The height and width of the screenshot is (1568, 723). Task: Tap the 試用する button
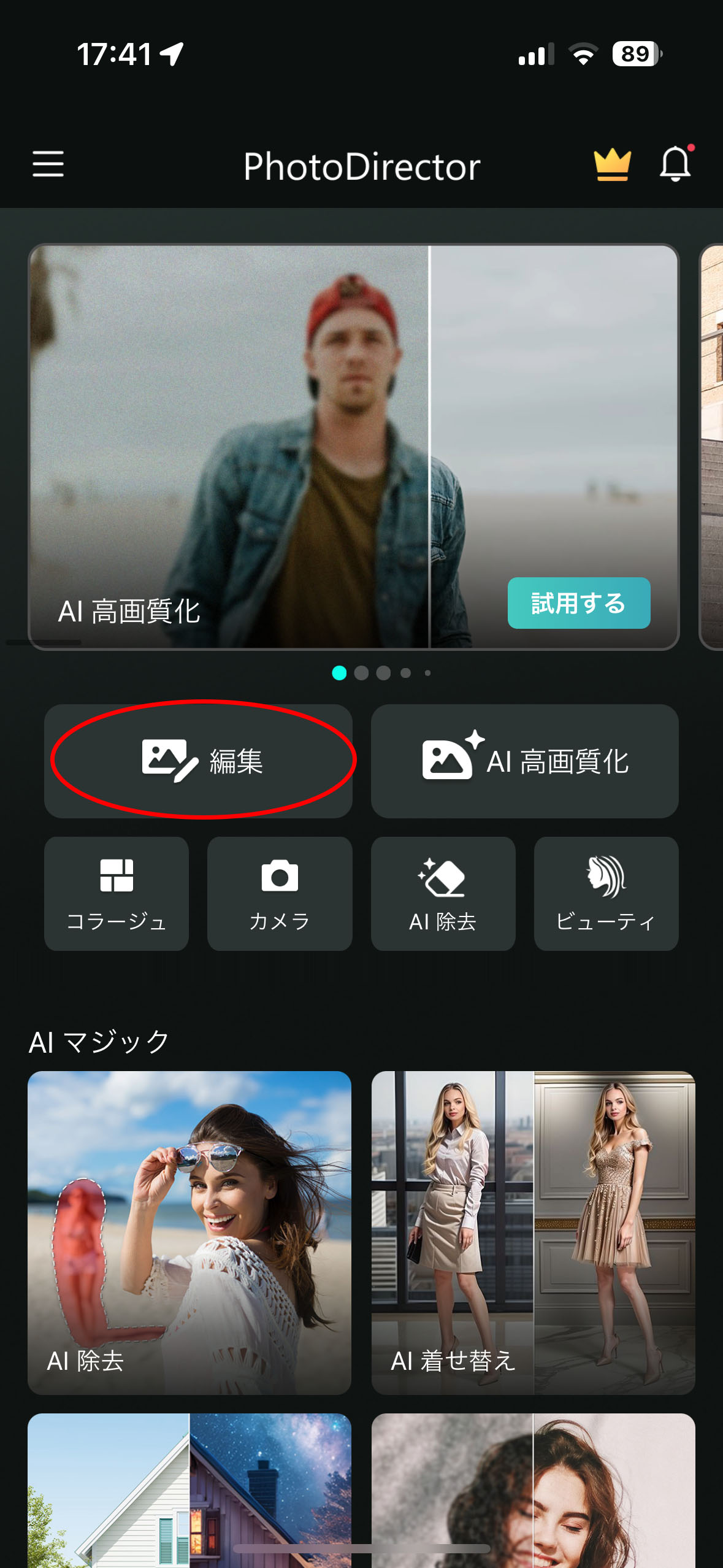pos(578,603)
